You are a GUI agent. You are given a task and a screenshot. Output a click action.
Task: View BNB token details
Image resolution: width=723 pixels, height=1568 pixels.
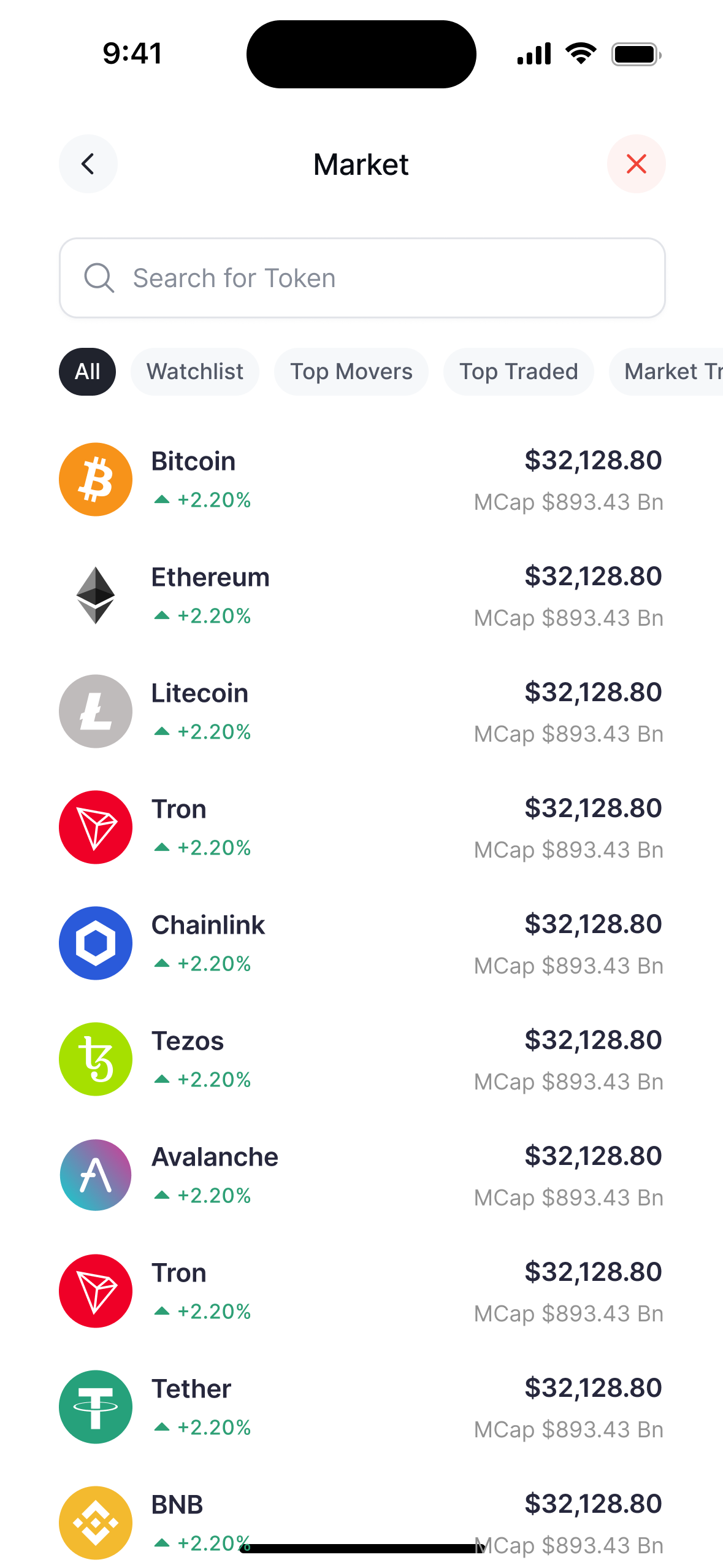pos(362,1523)
